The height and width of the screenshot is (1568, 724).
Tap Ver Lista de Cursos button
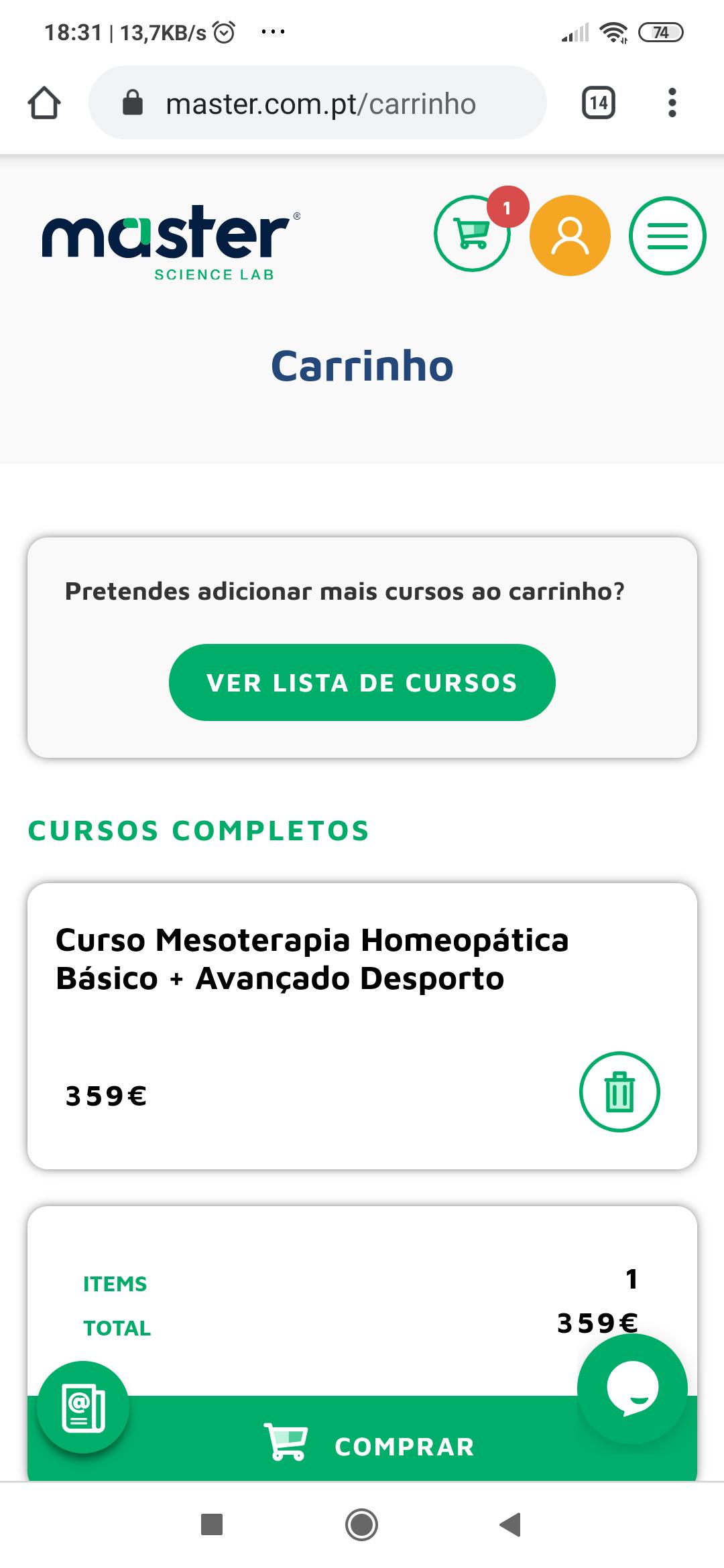(362, 682)
